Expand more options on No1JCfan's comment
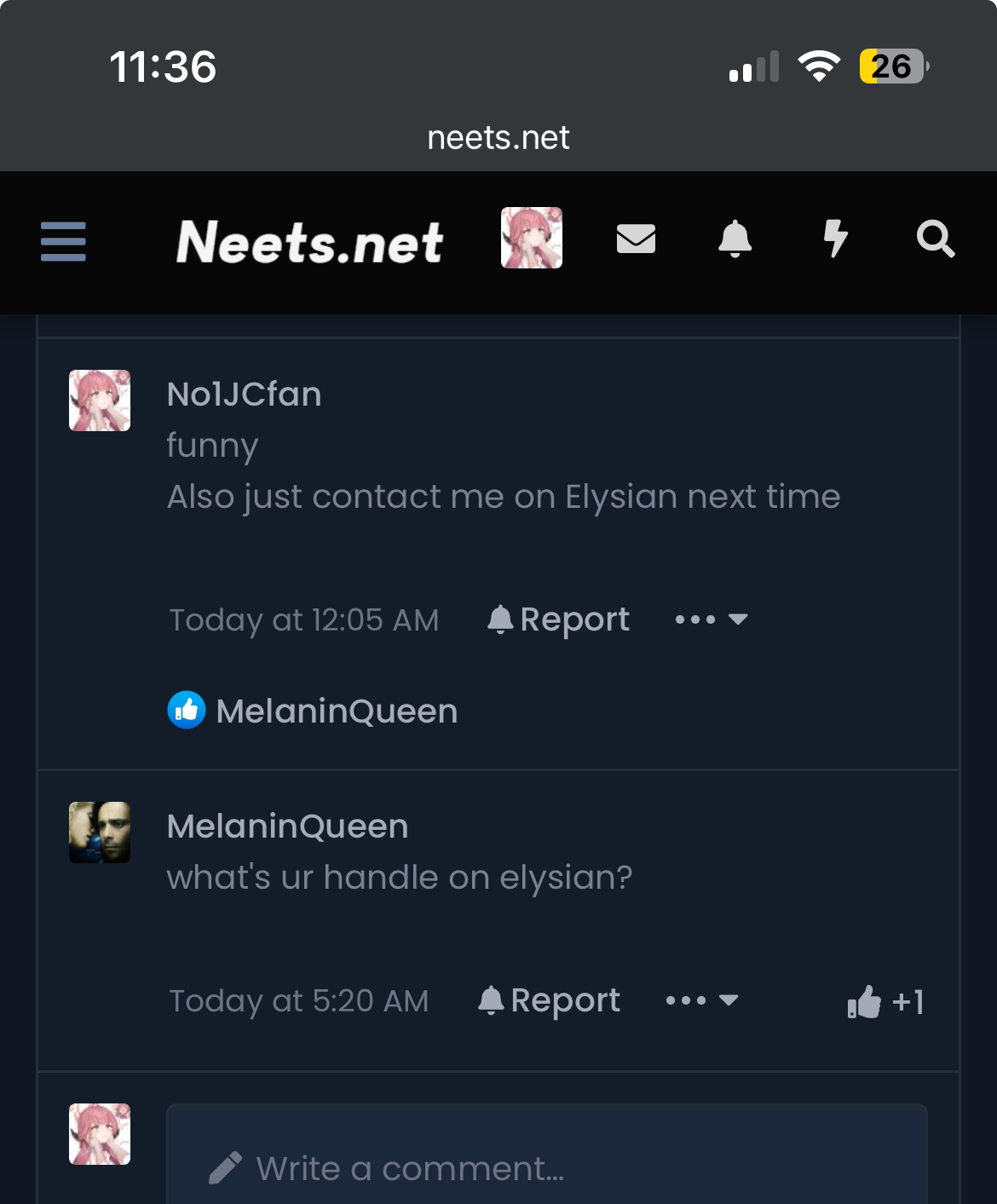 711,619
